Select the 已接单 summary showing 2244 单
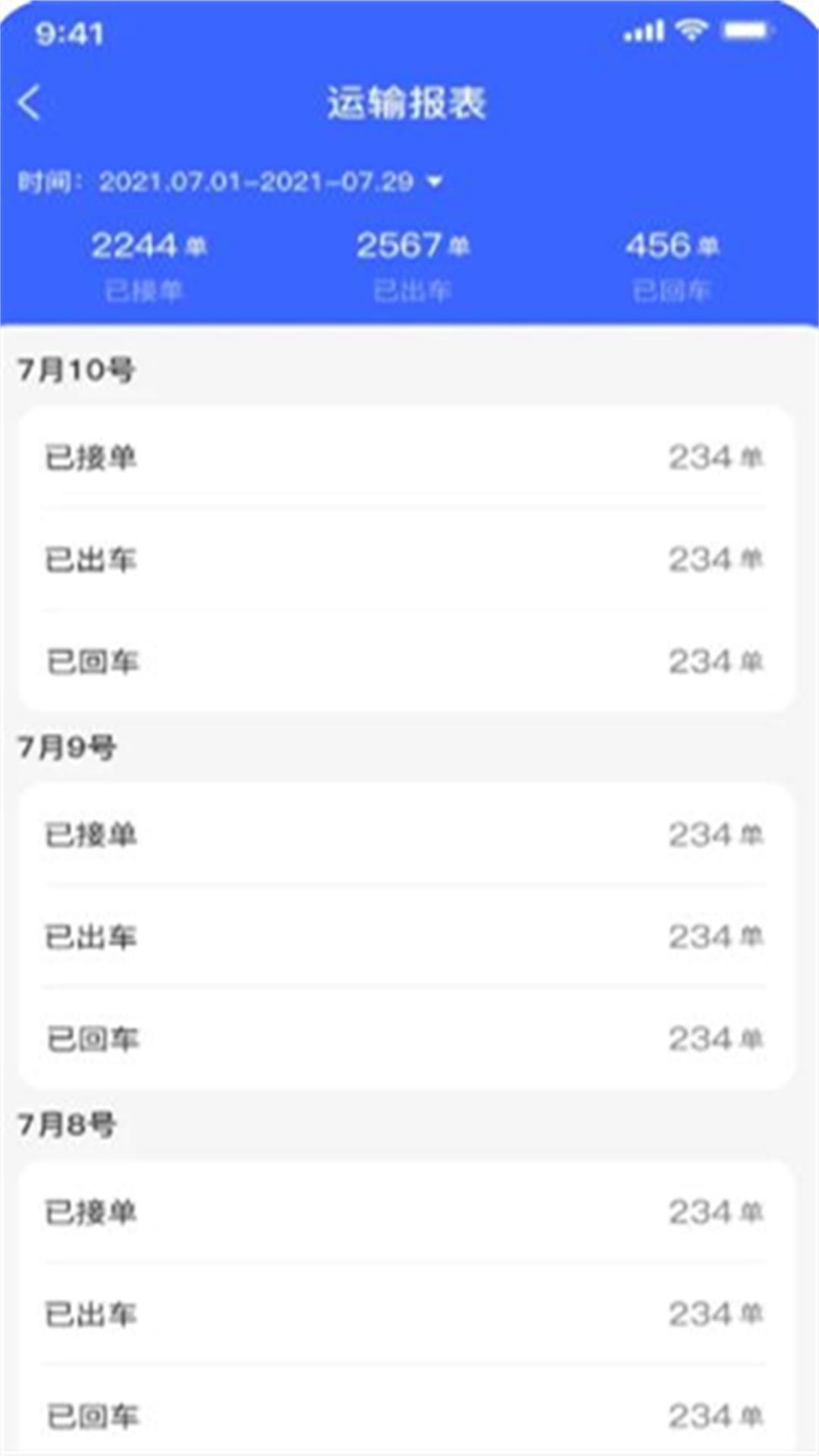 [x=149, y=262]
